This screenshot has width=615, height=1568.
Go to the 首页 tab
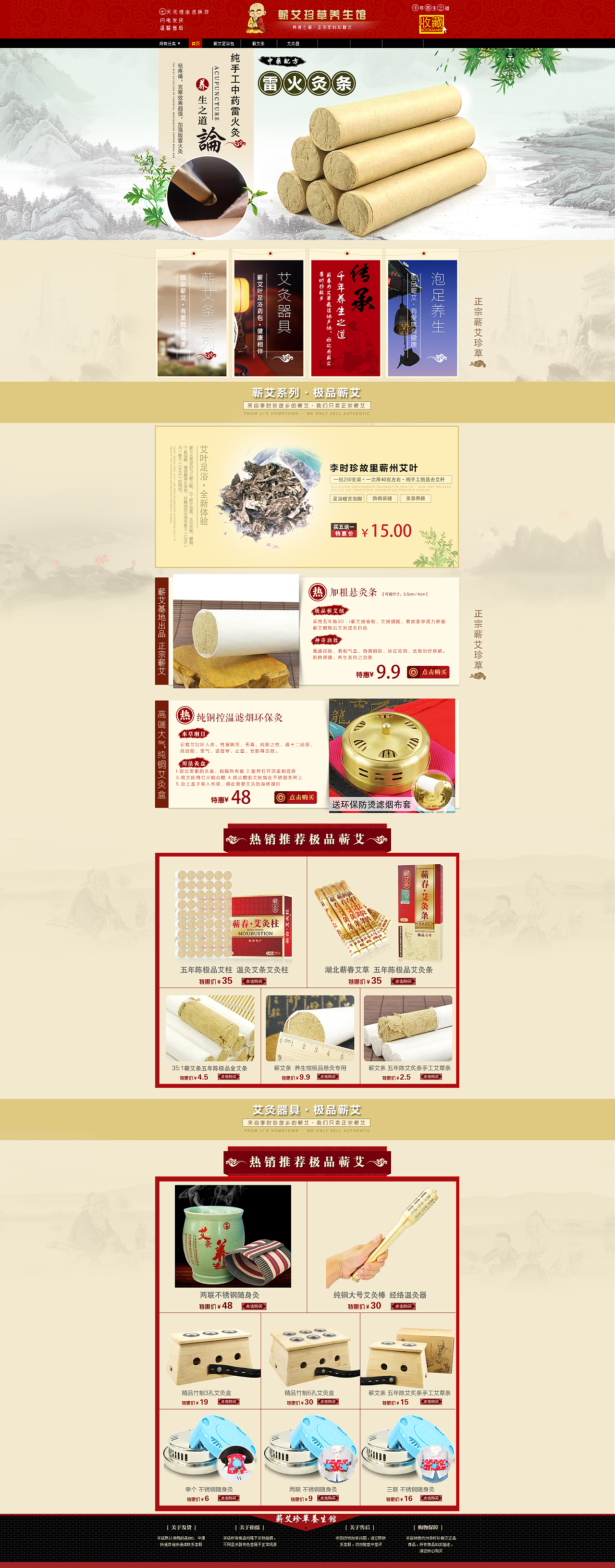coord(195,44)
